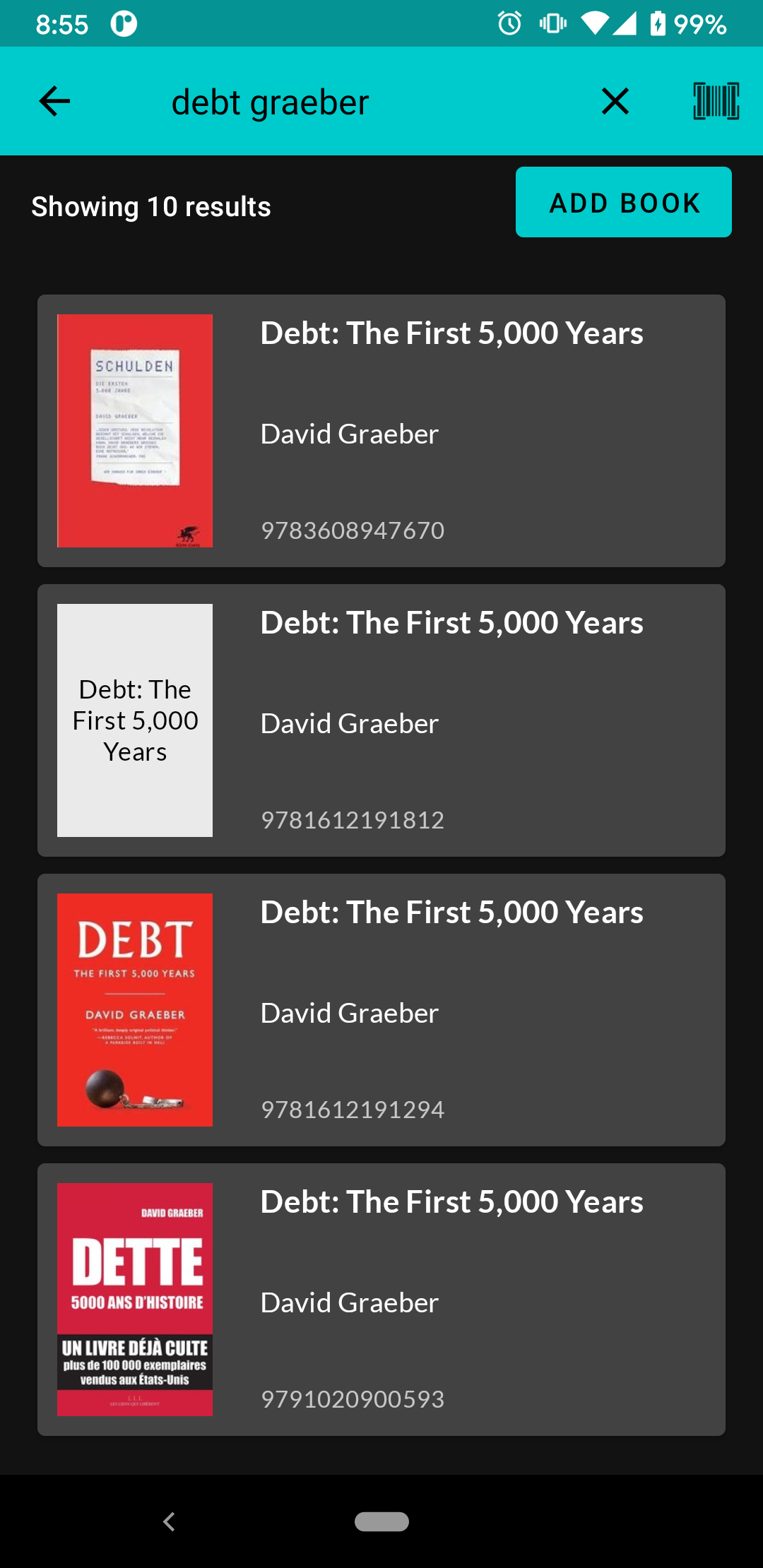The height and width of the screenshot is (1568, 763).
Task: Tap the system home pill
Action: (x=381, y=1521)
